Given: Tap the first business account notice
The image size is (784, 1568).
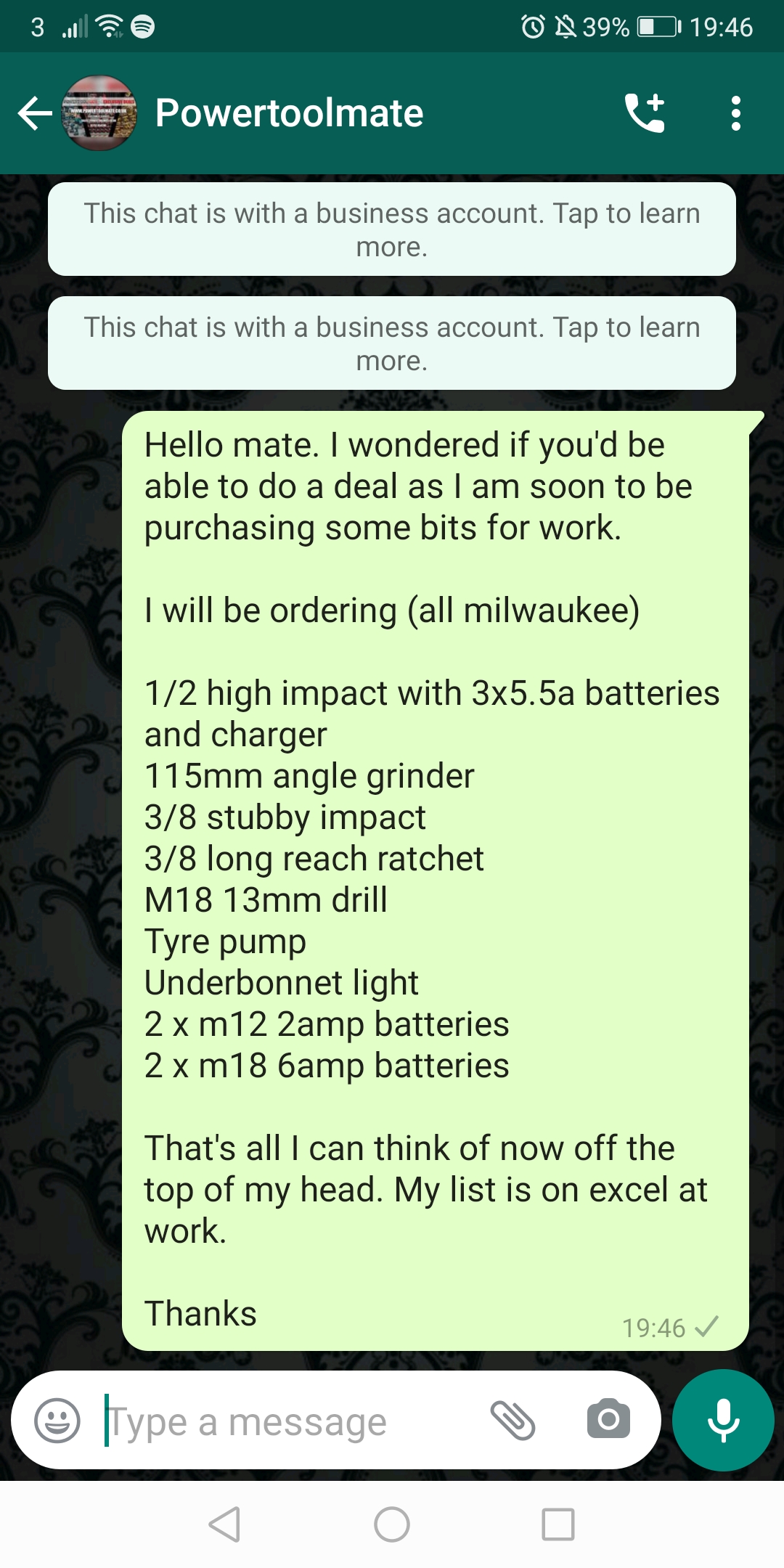Looking at the screenshot, I should [392, 229].
